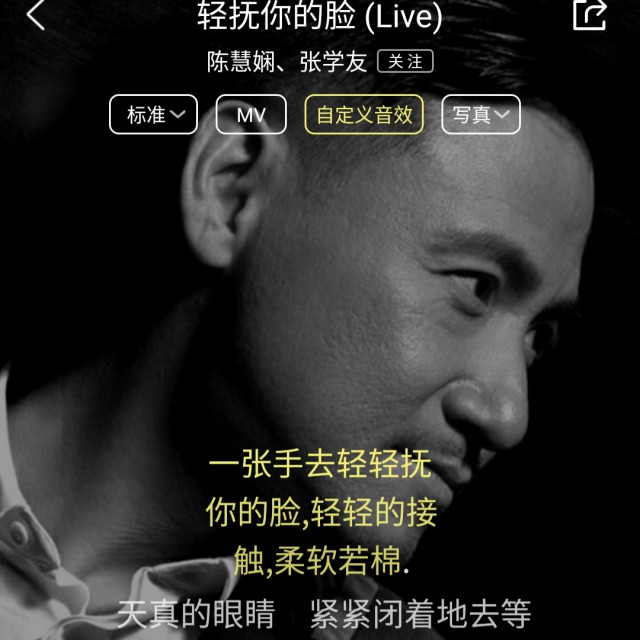This screenshot has height=640, width=640.
Task: Open 自定义音效 sound effects settings
Action: coord(364,114)
